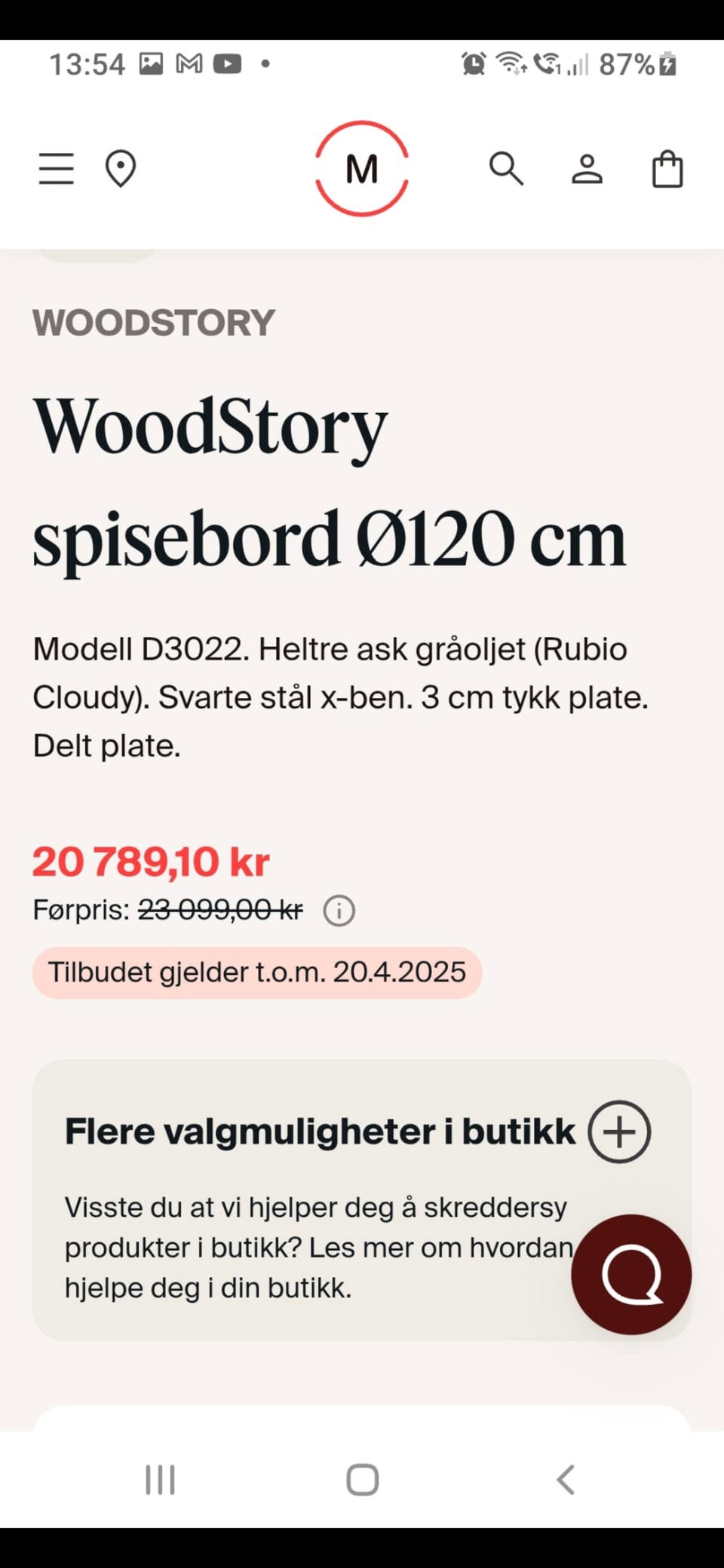Open the search magnifier icon
The height and width of the screenshot is (1568, 724).
point(506,169)
